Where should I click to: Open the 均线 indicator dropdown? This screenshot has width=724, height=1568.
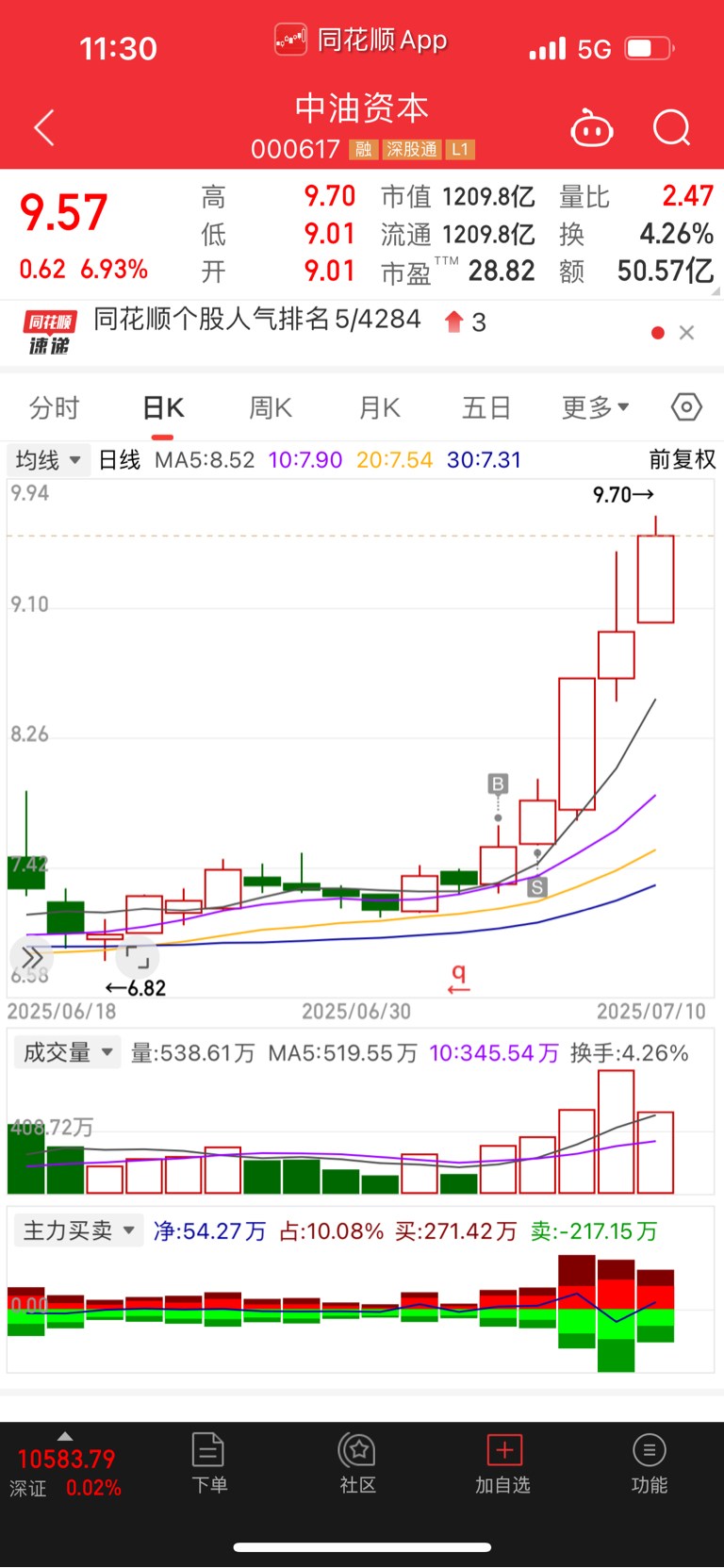48,460
